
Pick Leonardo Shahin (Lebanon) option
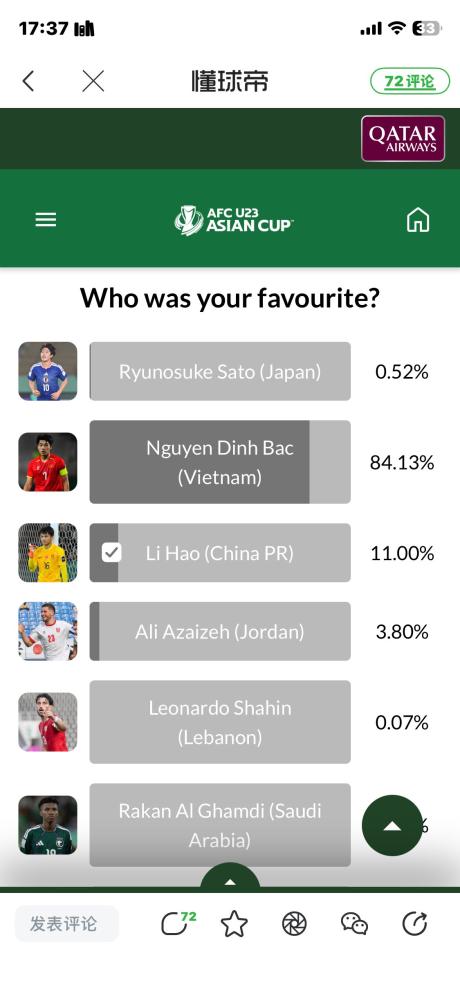click(x=220, y=722)
